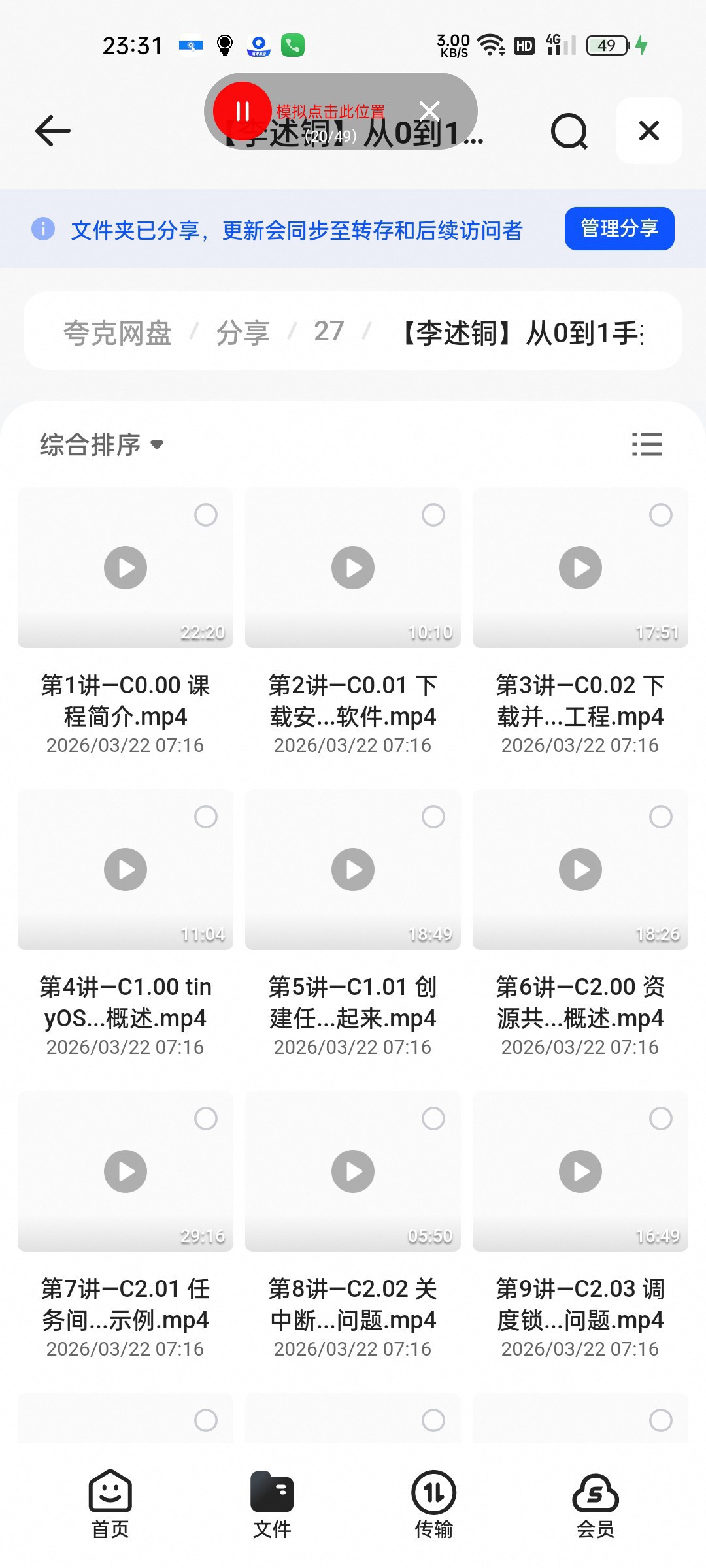
Task: Close the folder view with X button
Action: click(x=649, y=131)
